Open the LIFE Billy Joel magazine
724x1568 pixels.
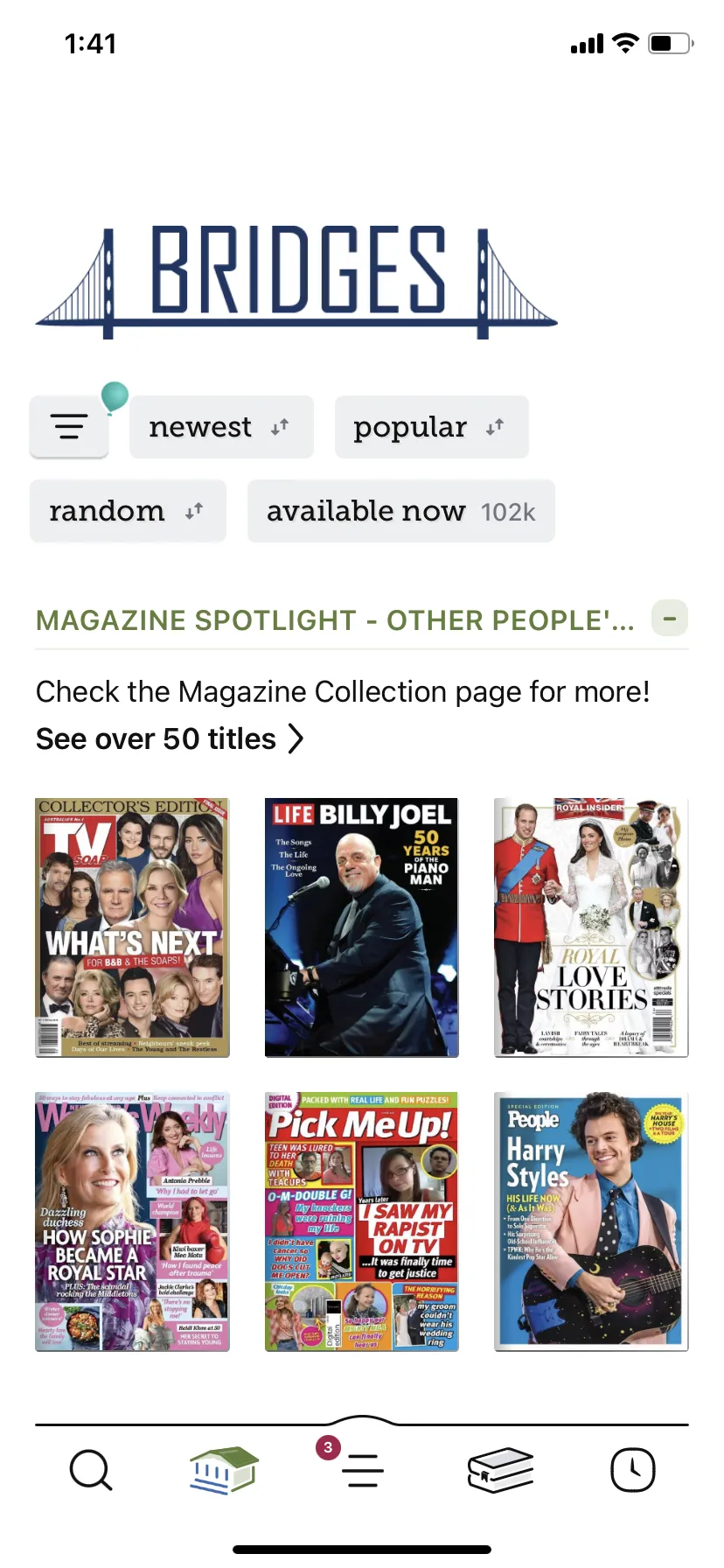pyautogui.click(x=362, y=927)
